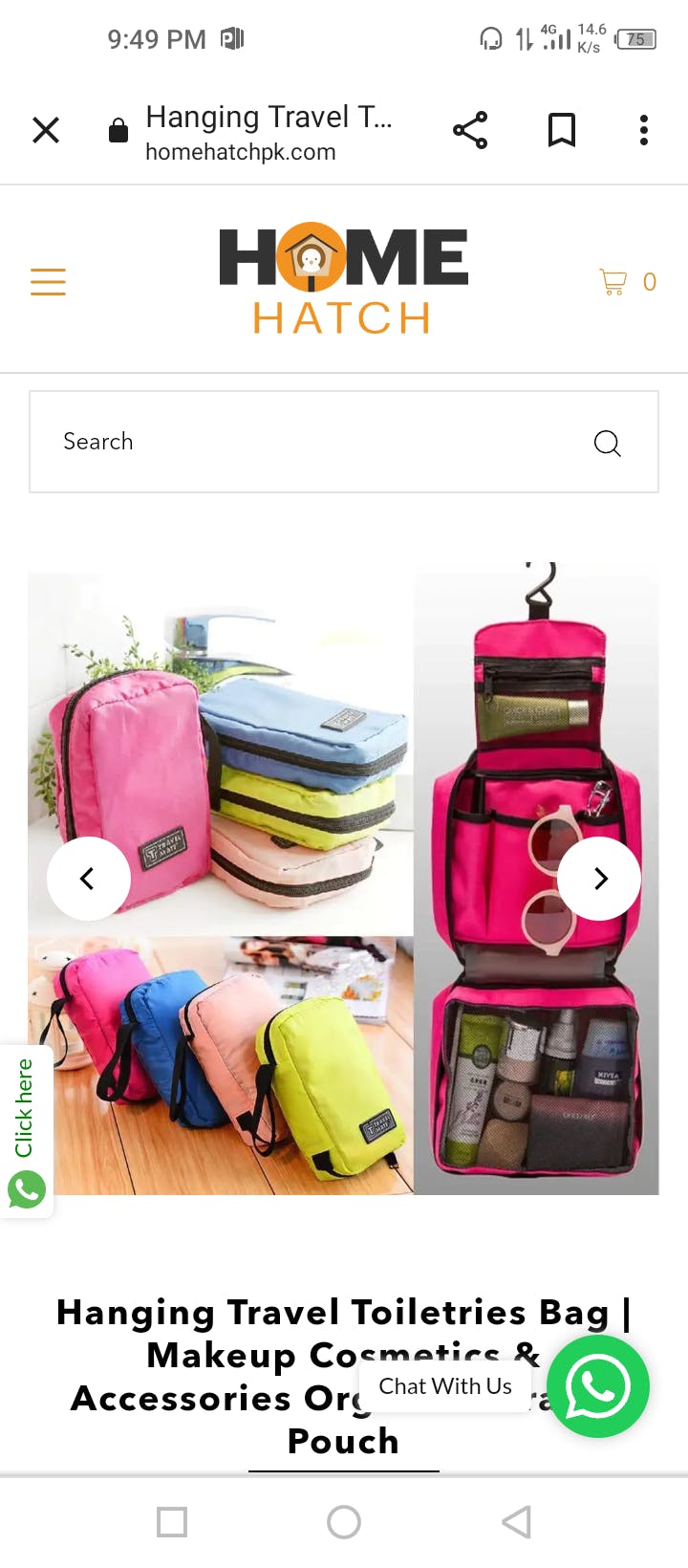The width and height of the screenshot is (688, 1568).
Task: Tap the system back button
Action: point(516,1521)
